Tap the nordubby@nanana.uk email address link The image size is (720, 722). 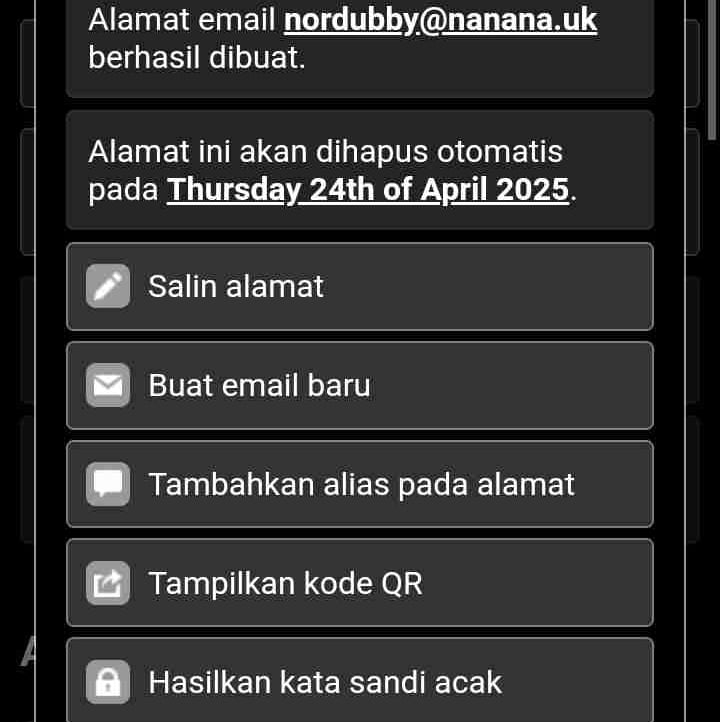coord(440,20)
